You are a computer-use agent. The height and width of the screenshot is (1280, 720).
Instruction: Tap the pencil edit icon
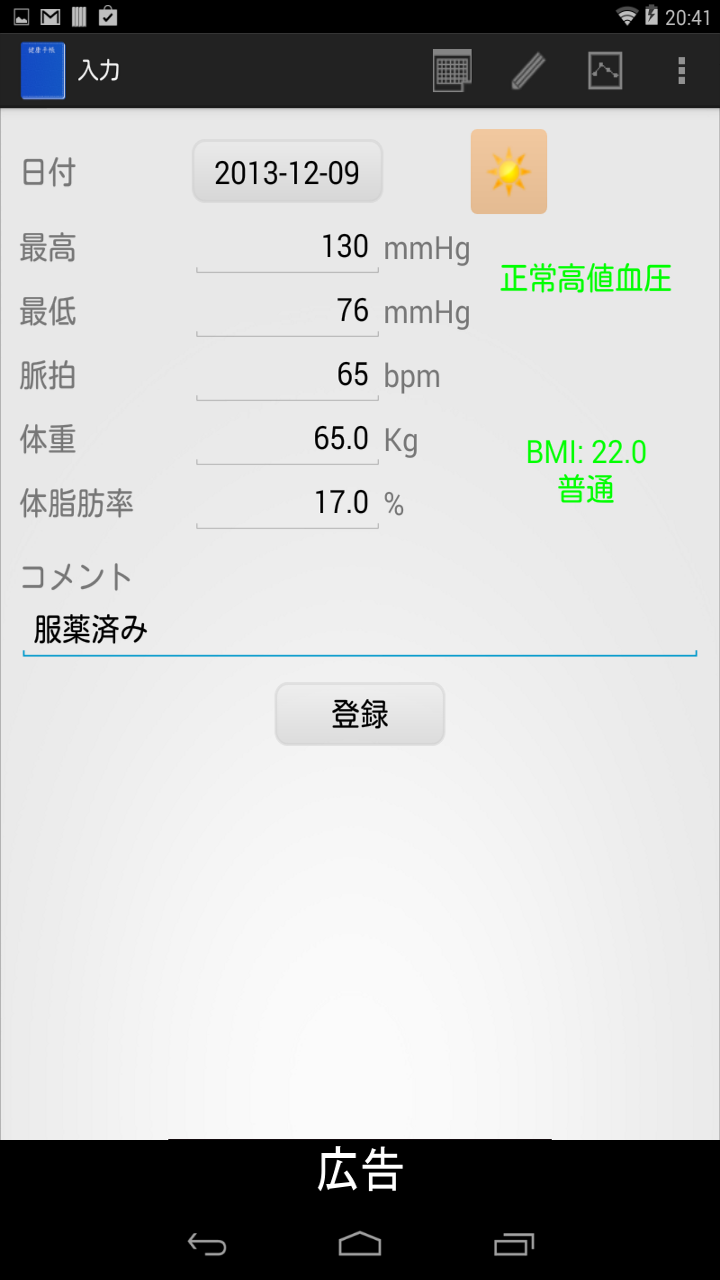(x=528, y=71)
